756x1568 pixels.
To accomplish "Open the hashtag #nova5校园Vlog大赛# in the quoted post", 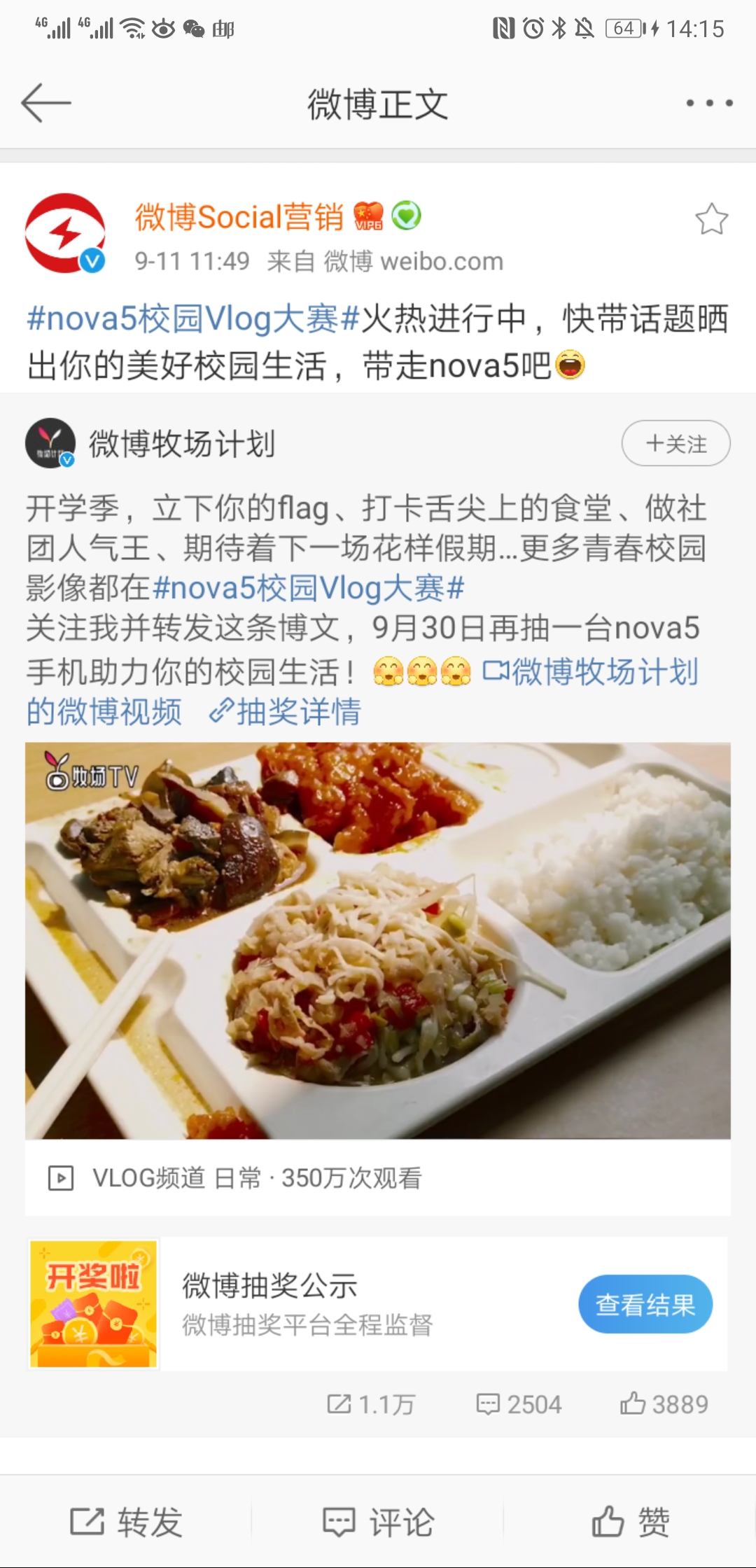I will point(308,588).
